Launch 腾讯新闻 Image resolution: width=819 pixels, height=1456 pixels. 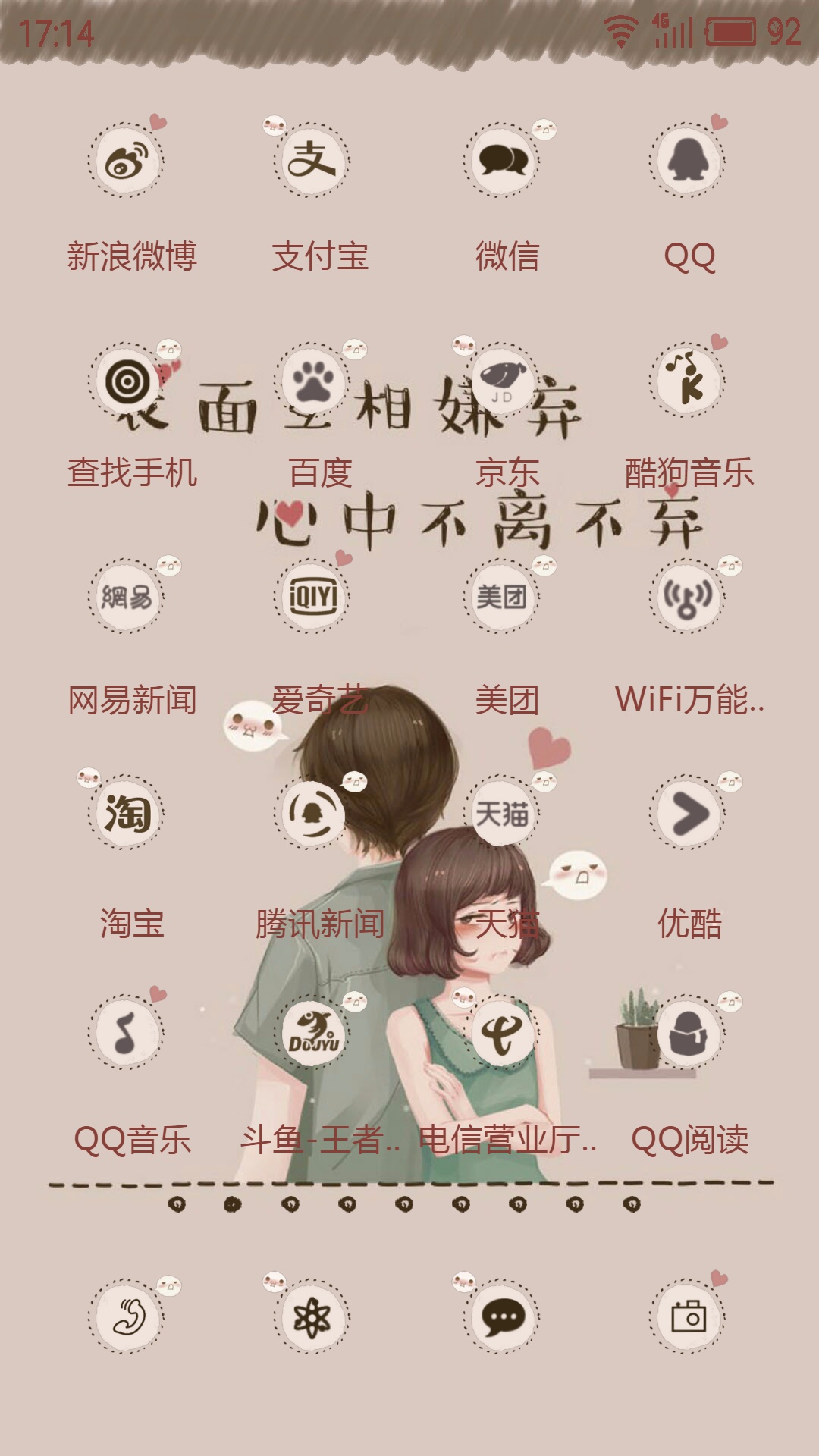(312, 814)
